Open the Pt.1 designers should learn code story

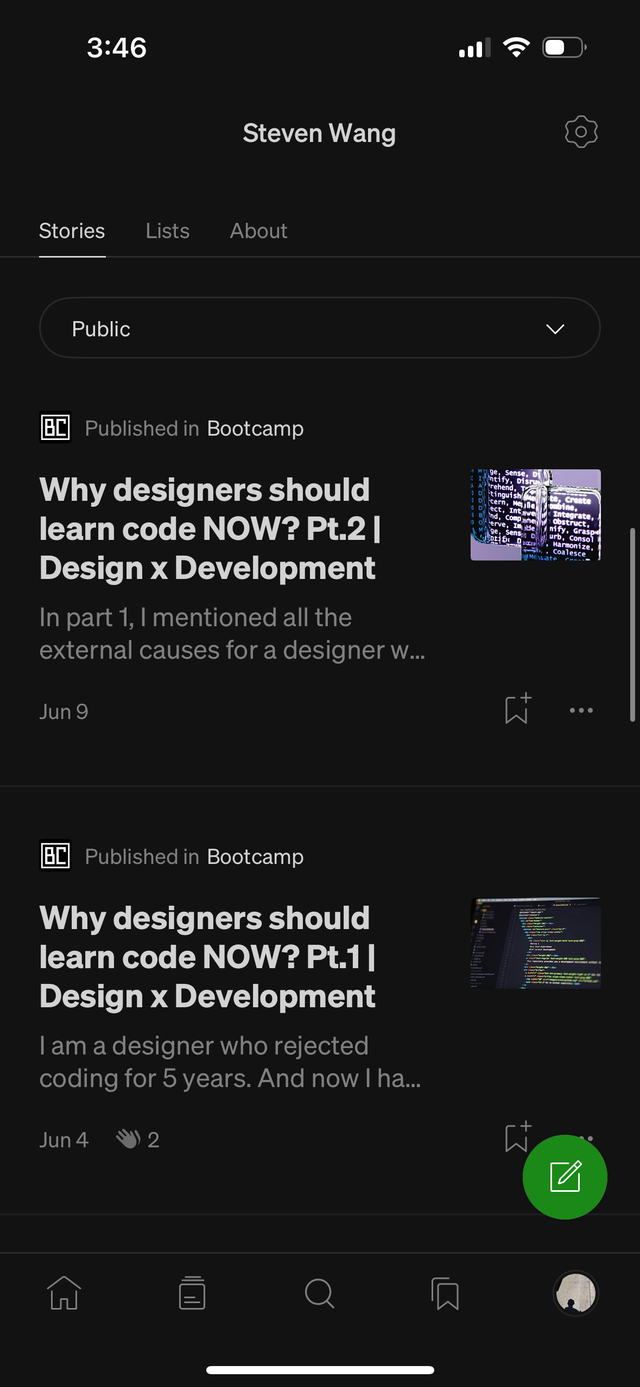coord(207,957)
